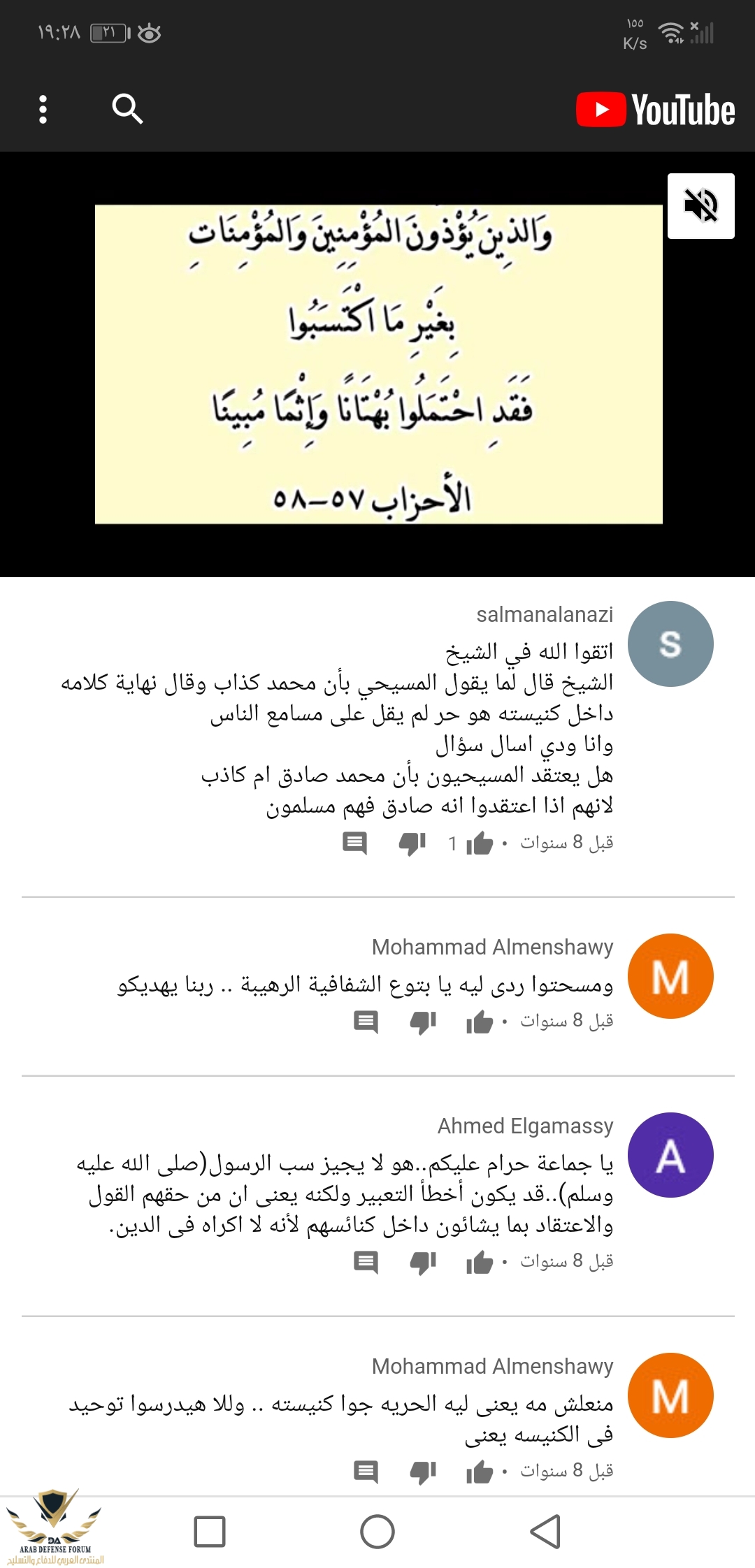Dislike Ahmed Elgamassy's comment
755x1568 pixels.
click(423, 1261)
